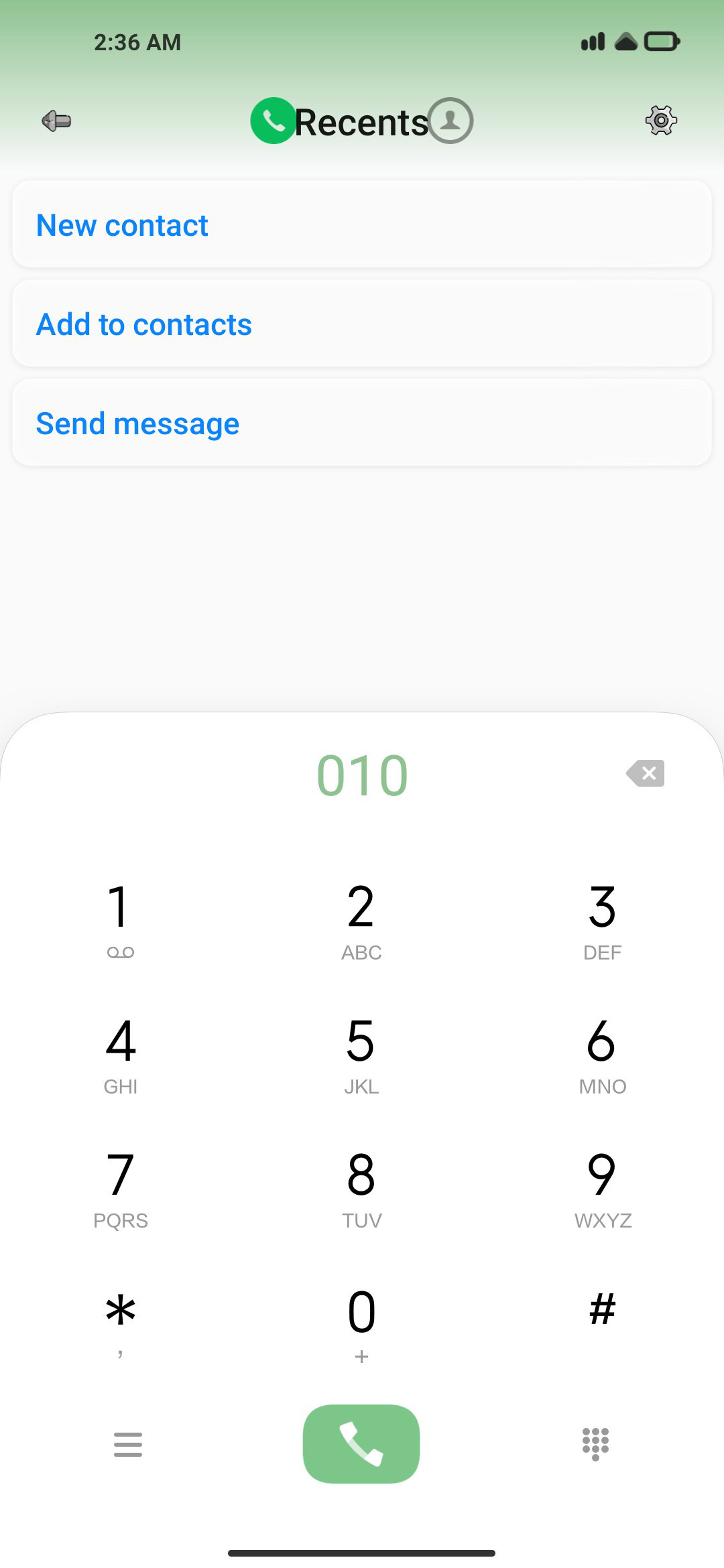Go back using the arrow icon
724x1568 pixels.
pos(56,121)
